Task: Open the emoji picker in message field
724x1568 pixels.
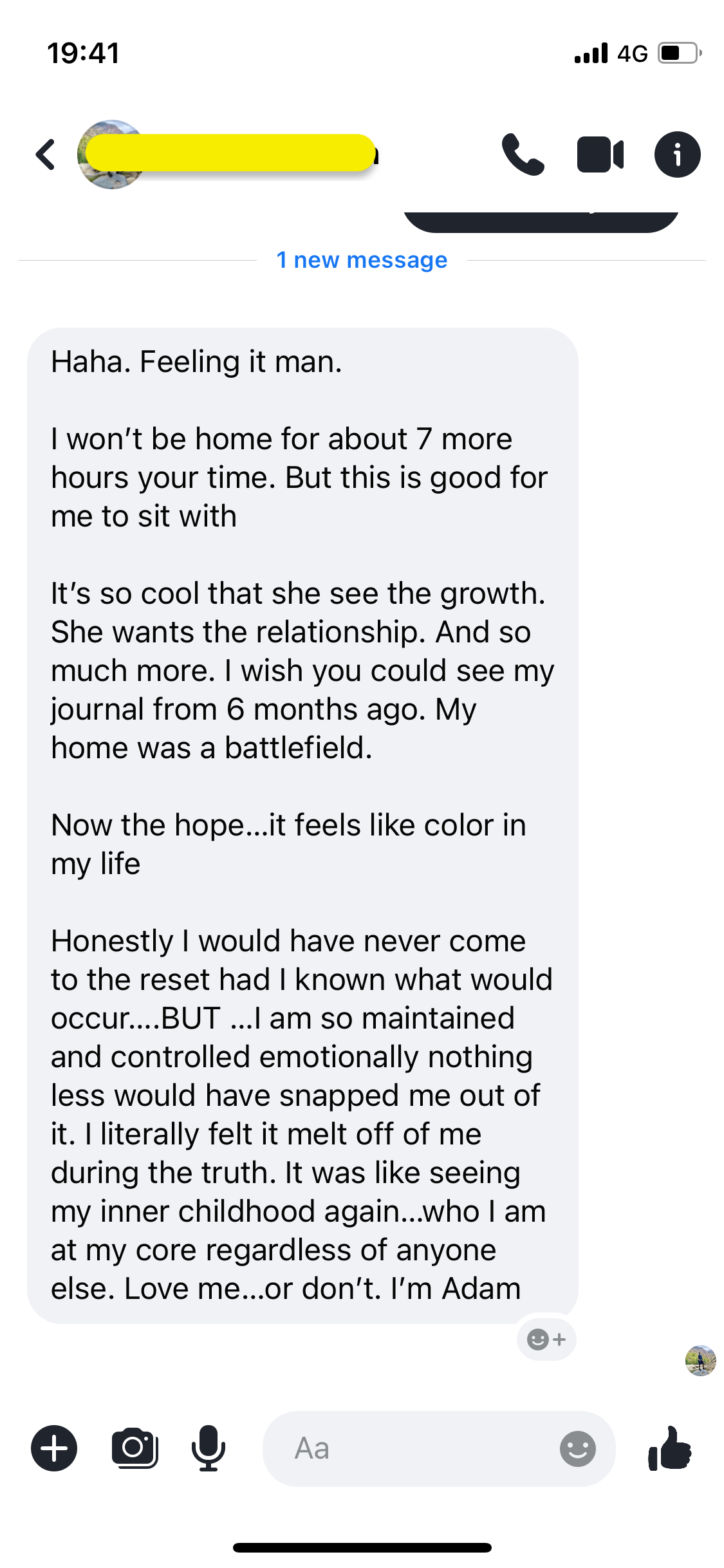Action: tap(577, 1448)
